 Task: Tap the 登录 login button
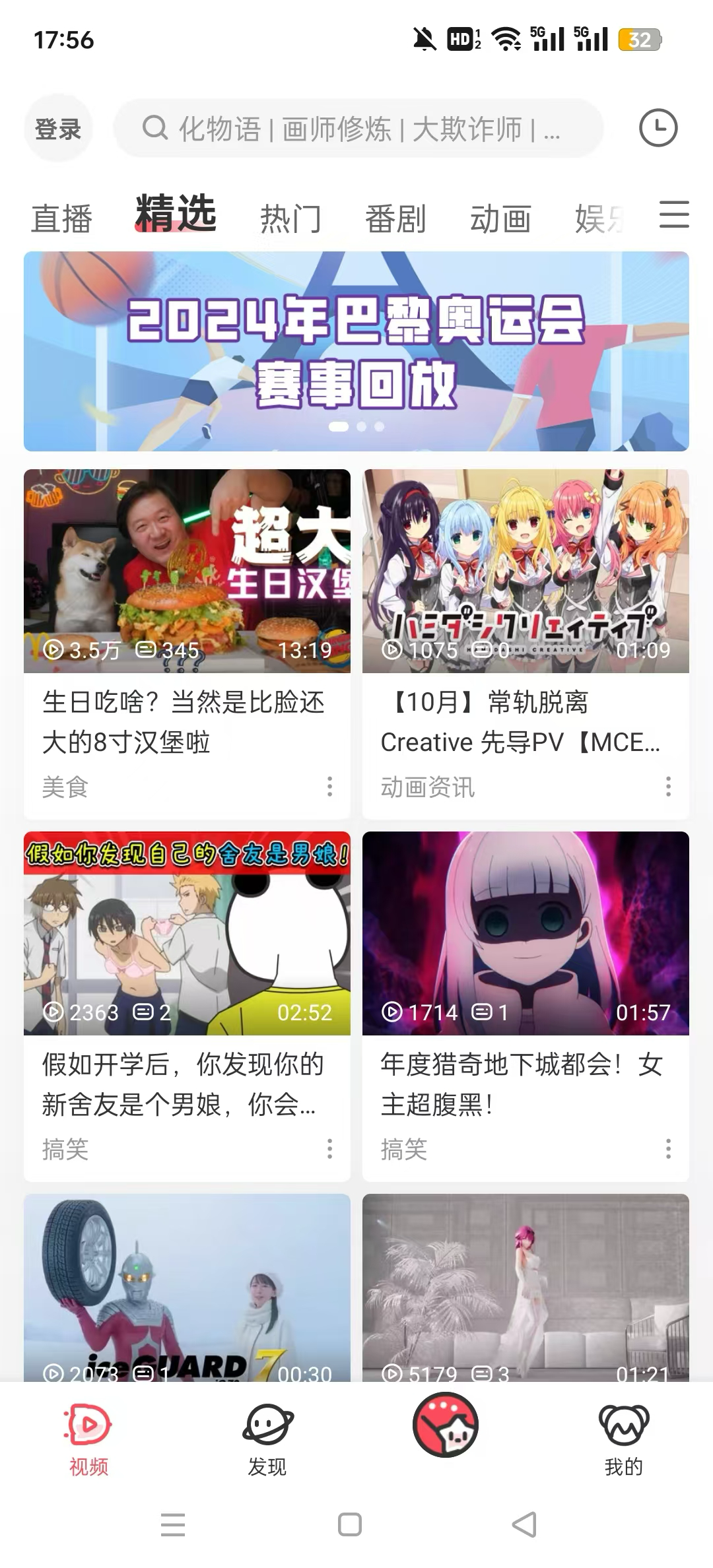click(58, 129)
